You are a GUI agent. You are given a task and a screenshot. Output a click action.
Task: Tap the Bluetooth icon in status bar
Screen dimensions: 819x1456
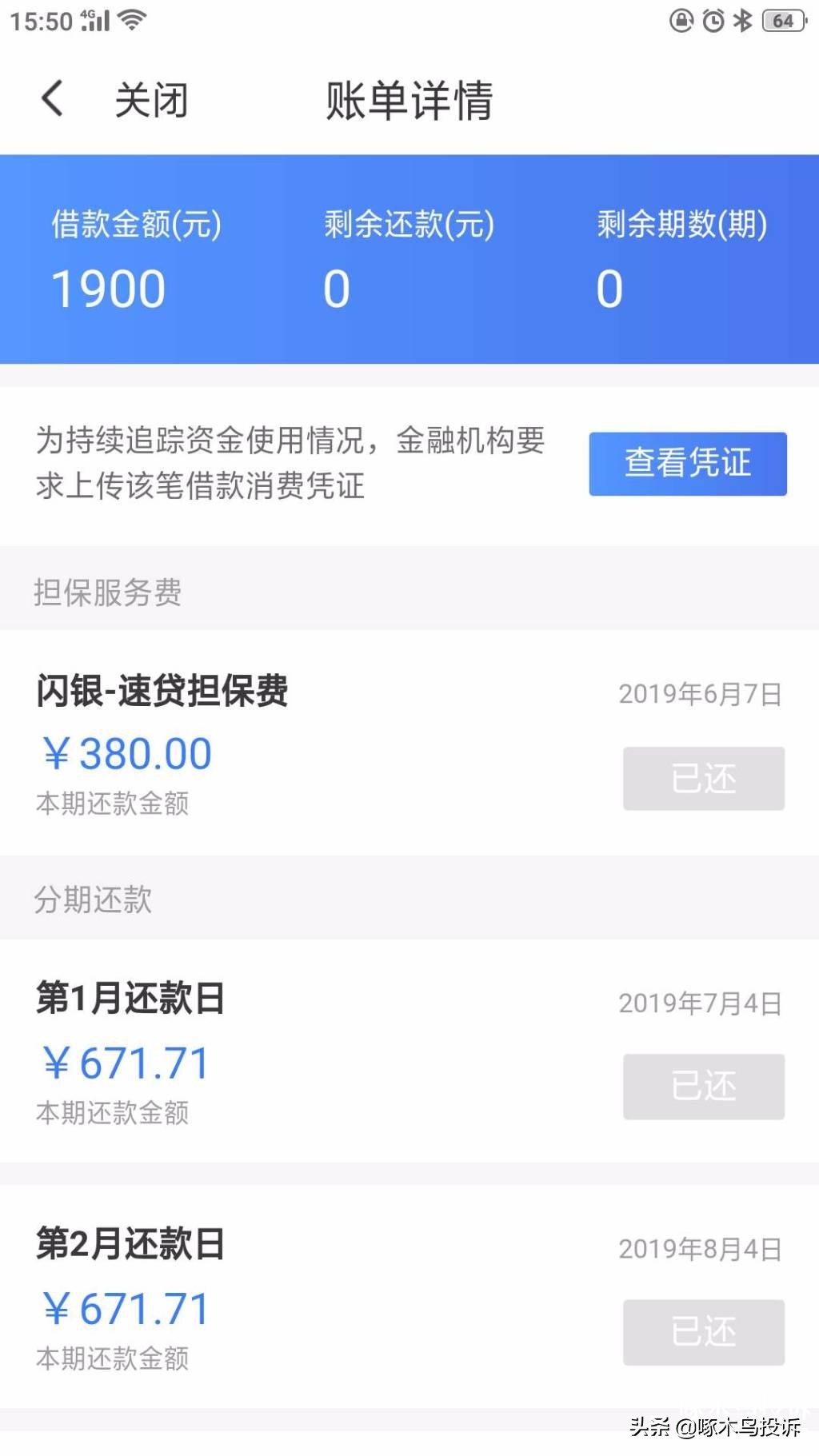(743, 22)
